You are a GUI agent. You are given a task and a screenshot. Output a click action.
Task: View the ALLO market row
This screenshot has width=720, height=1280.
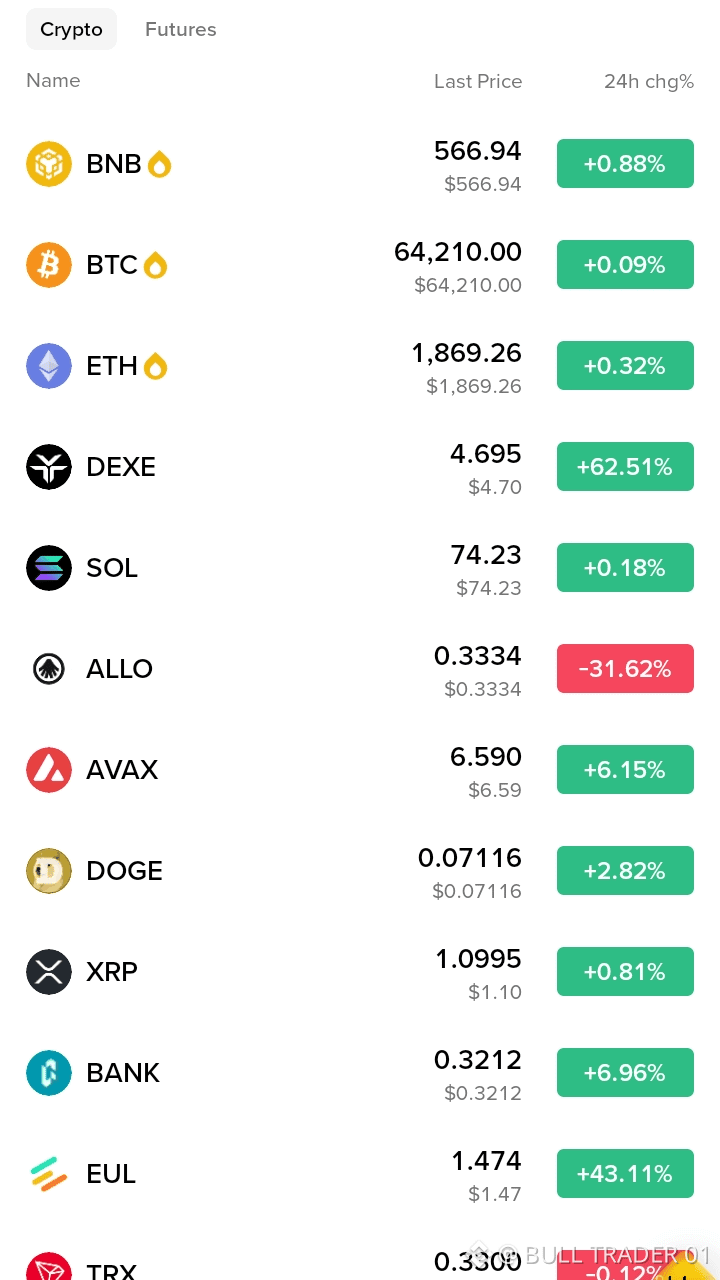point(360,669)
